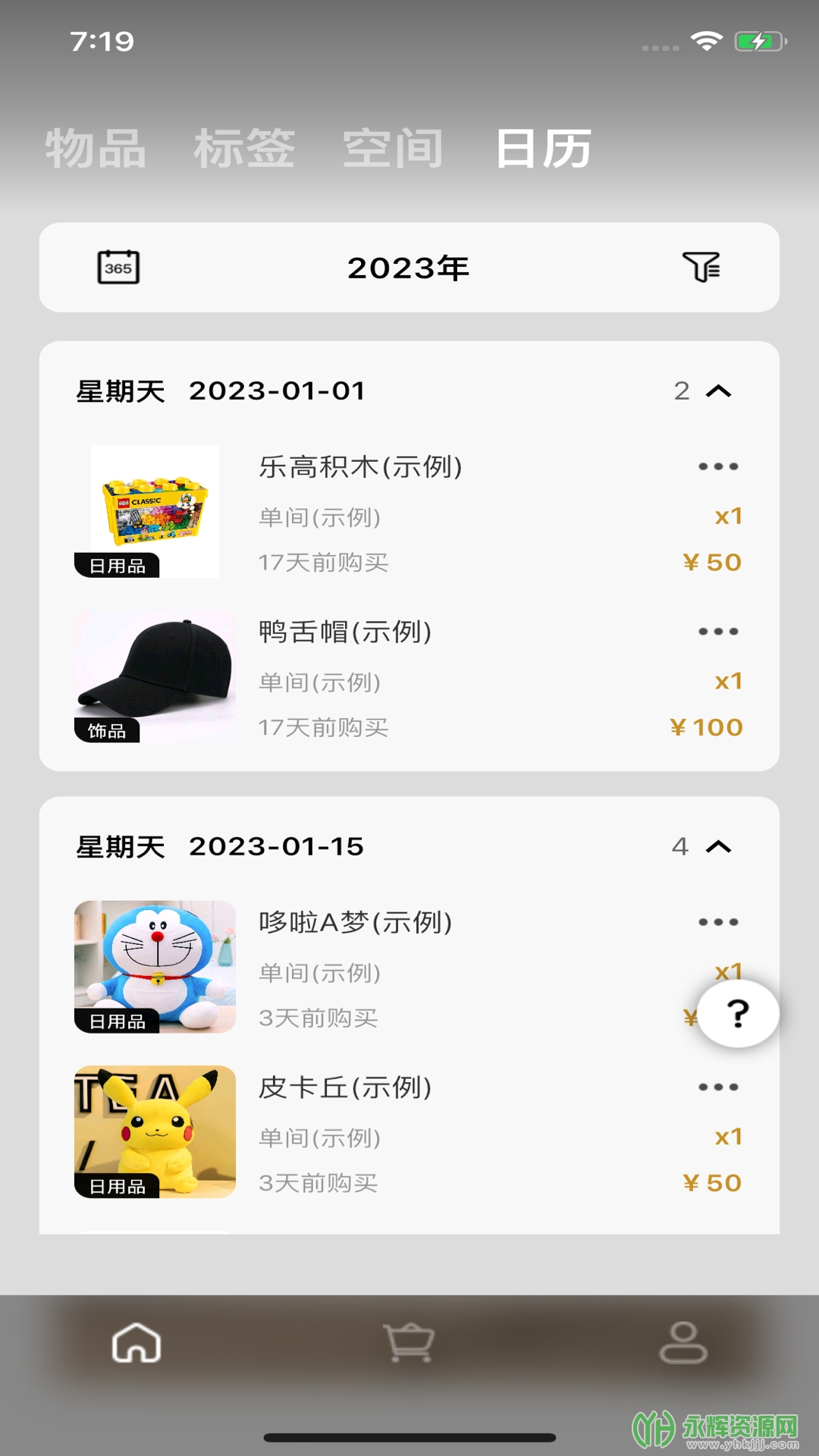
Task: Open the 365 calendar view icon
Action: click(118, 268)
